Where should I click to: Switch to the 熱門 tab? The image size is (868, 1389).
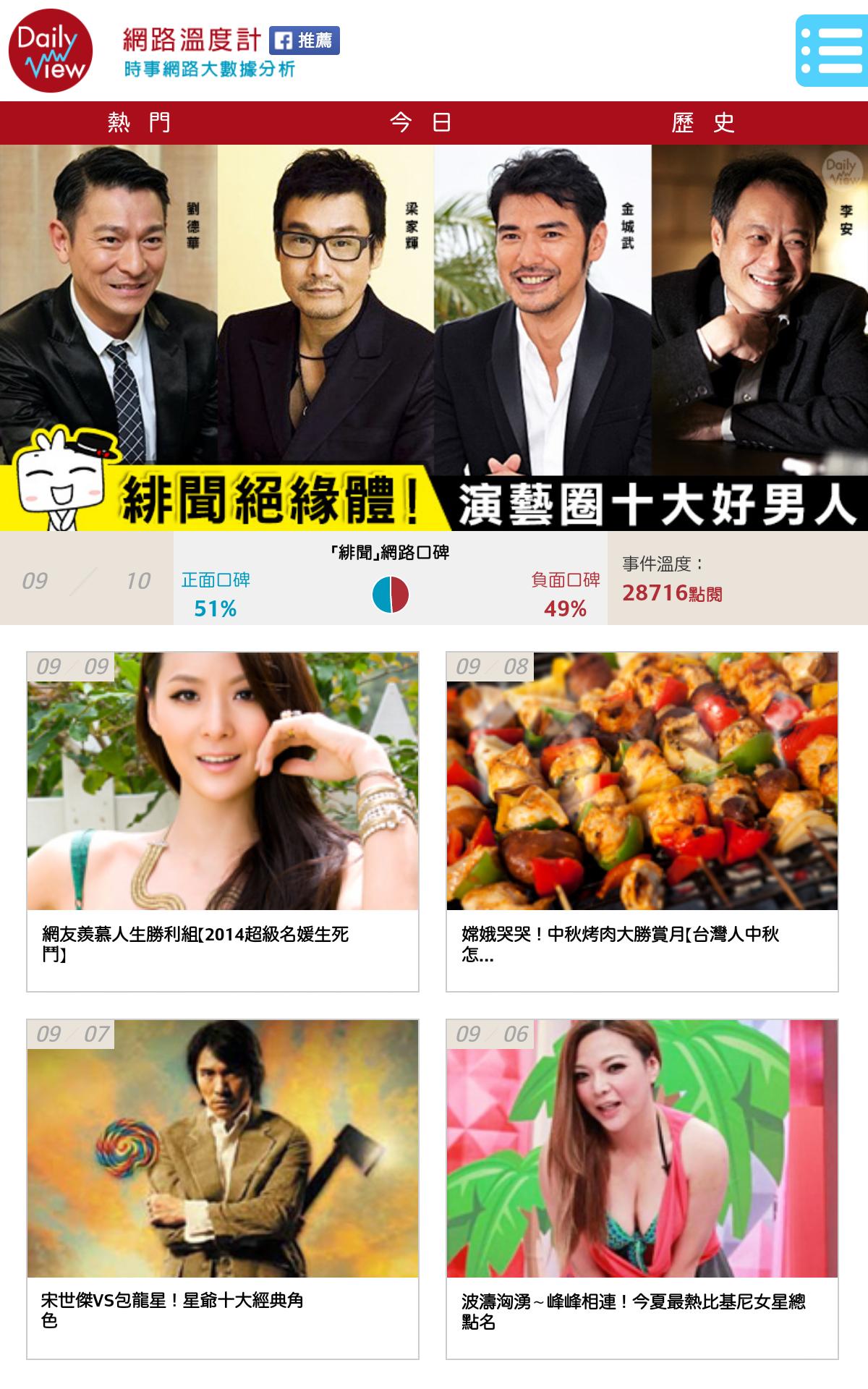[140, 122]
